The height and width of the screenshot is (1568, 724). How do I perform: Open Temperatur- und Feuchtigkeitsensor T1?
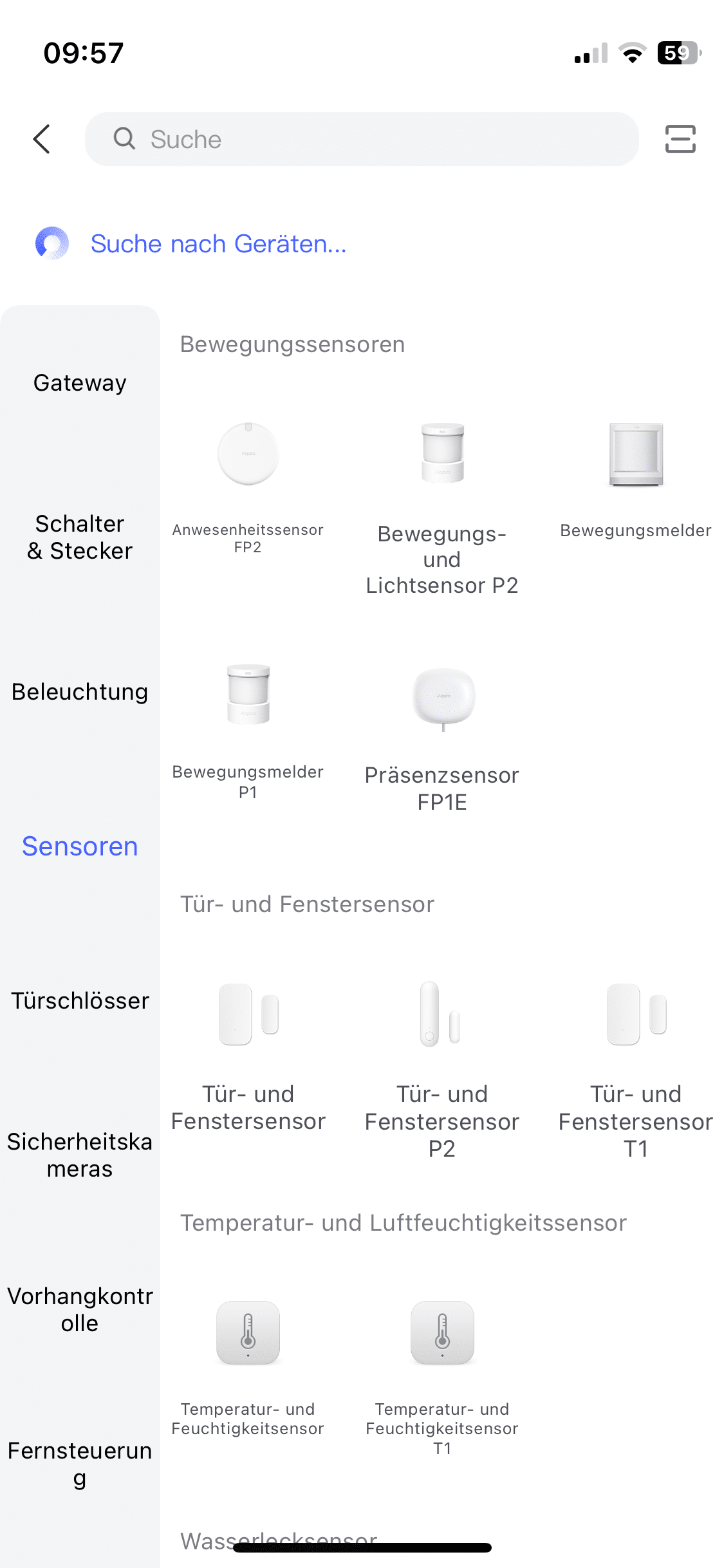click(x=442, y=1371)
